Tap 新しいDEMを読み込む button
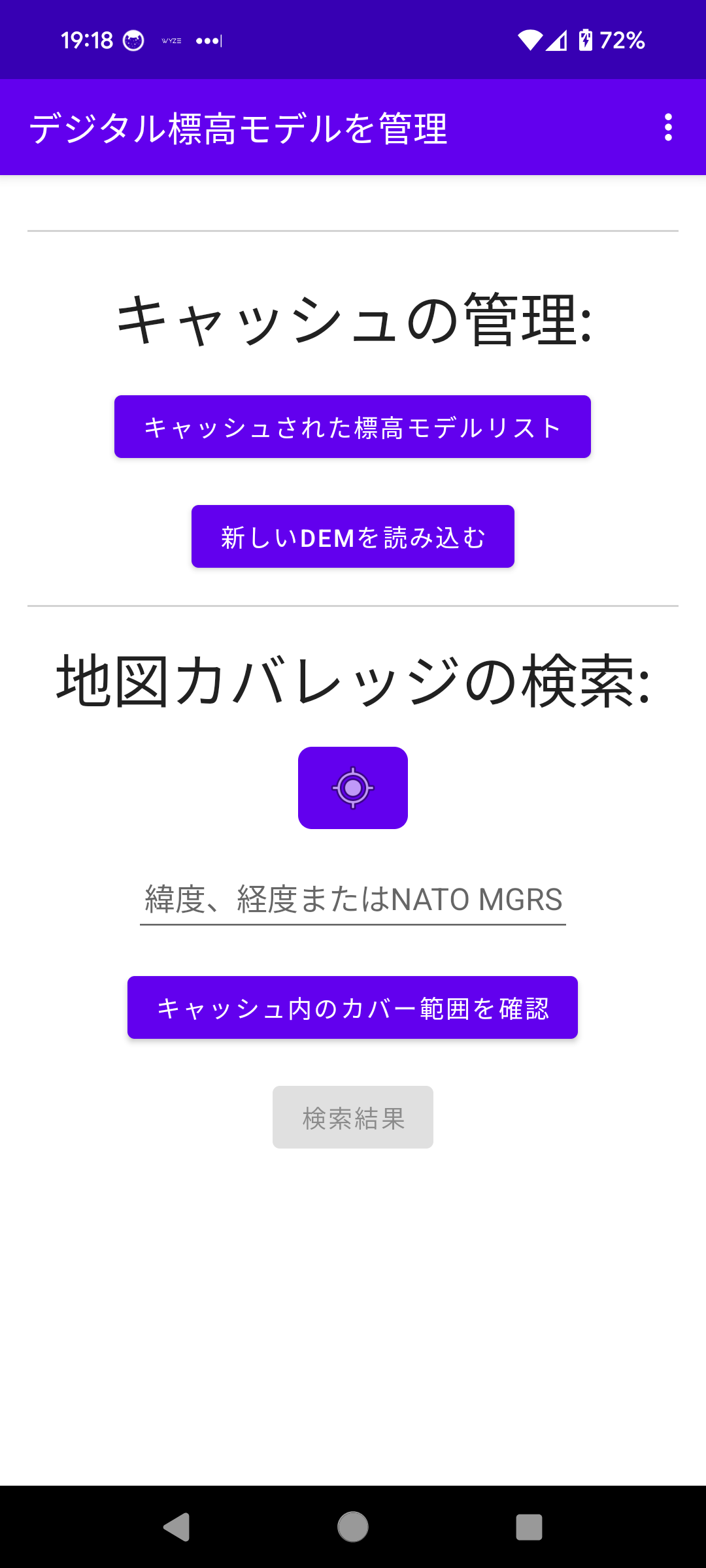706x1568 pixels. coord(352,536)
